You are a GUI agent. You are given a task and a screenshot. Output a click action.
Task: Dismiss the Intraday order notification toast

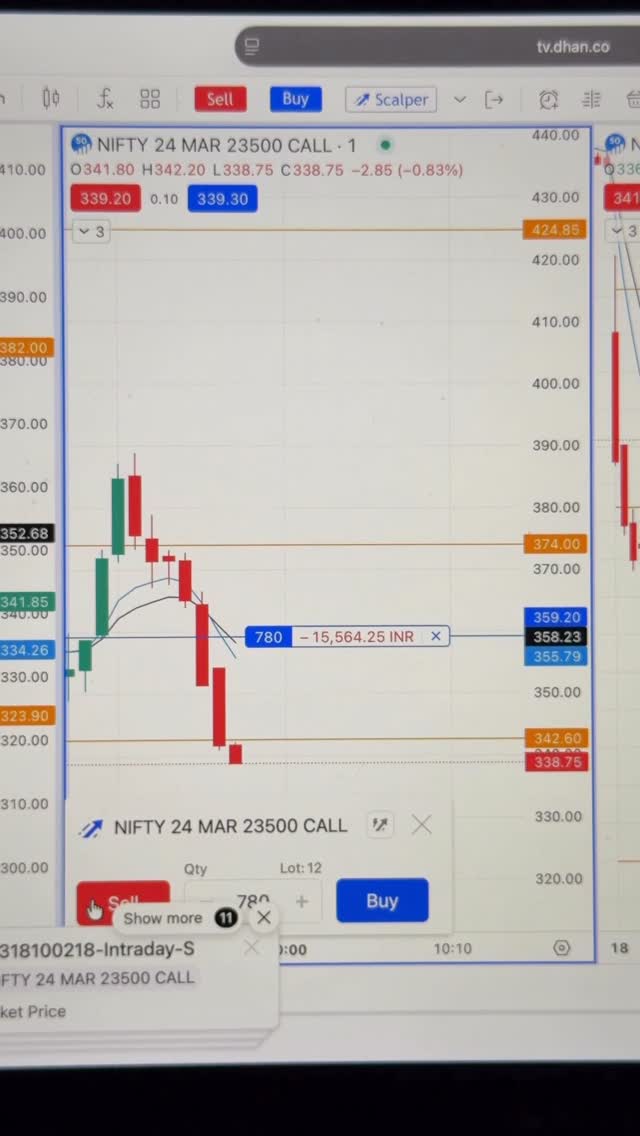tap(251, 948)
